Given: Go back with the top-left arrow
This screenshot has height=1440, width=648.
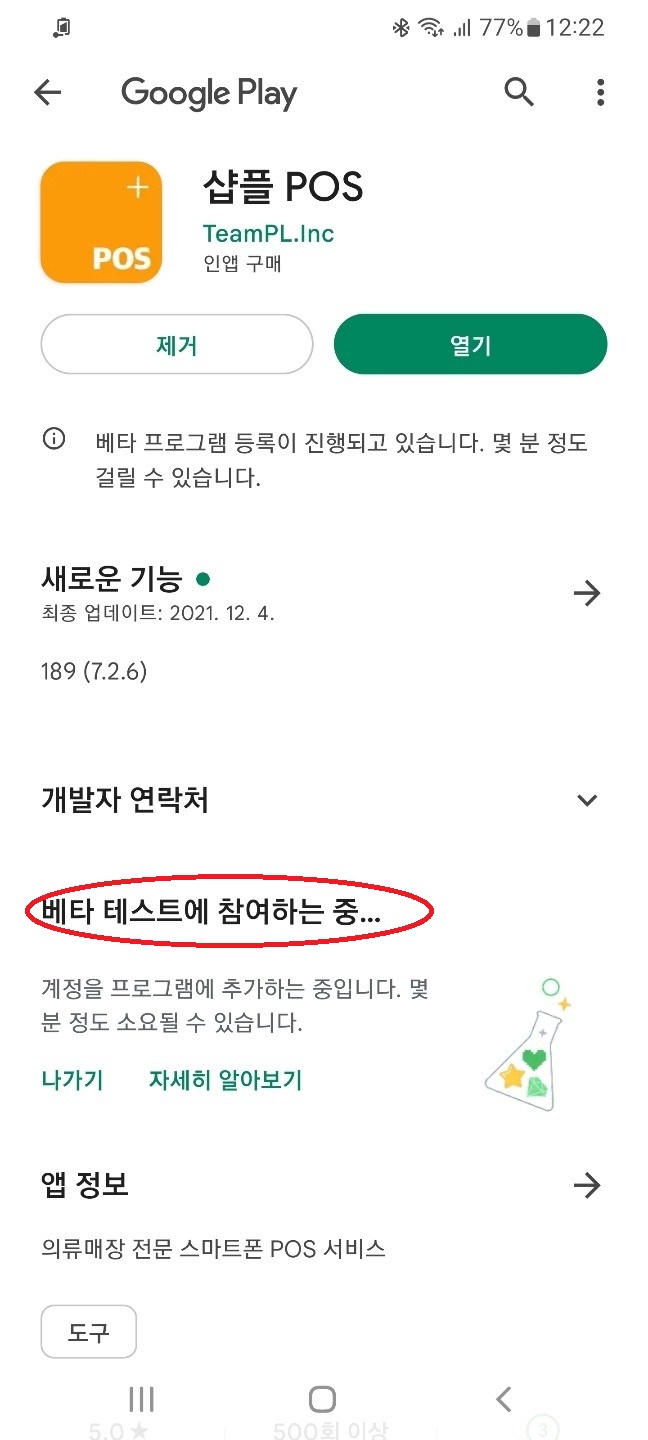Looking at the screenshot, I should [47, 93].
